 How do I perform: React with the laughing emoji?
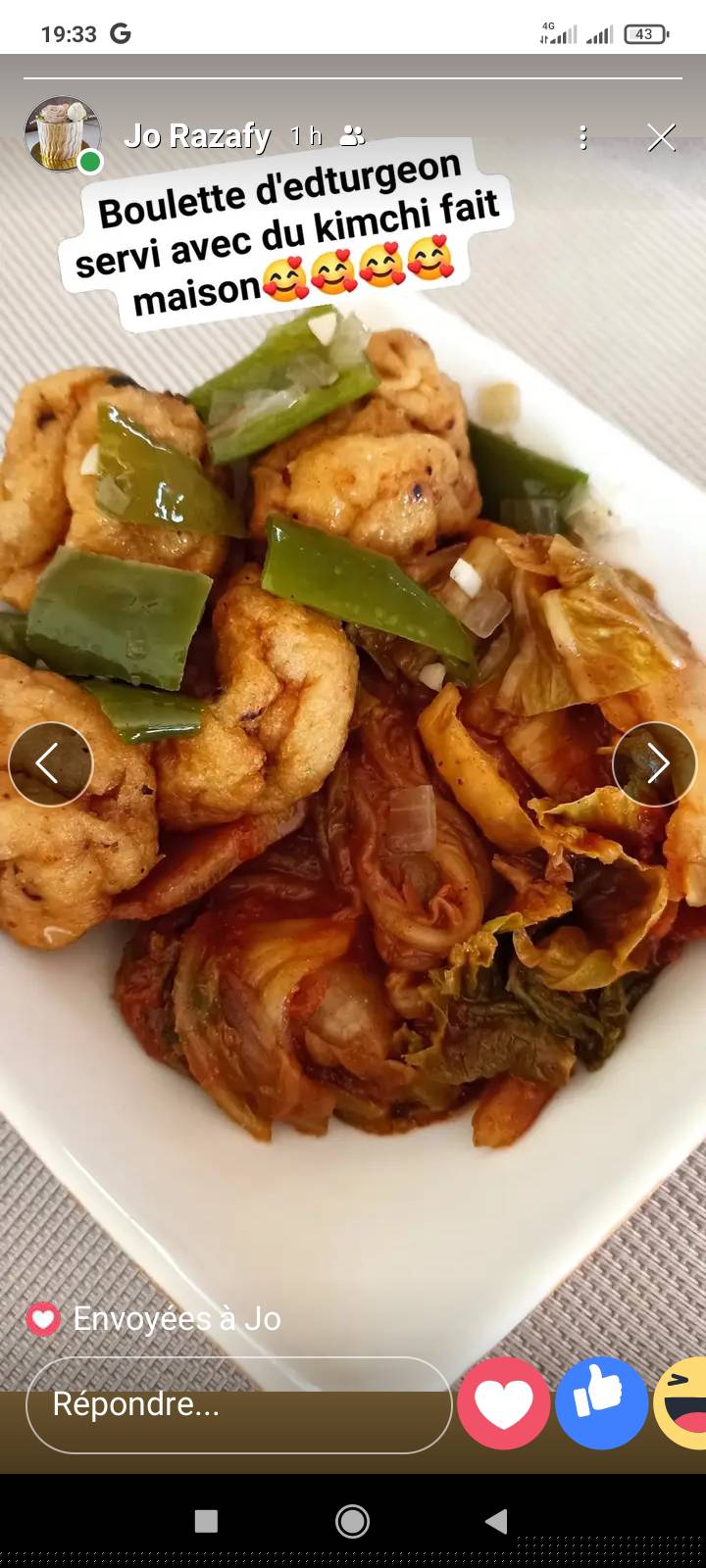pyautogui.click(x=681, y=1403)
